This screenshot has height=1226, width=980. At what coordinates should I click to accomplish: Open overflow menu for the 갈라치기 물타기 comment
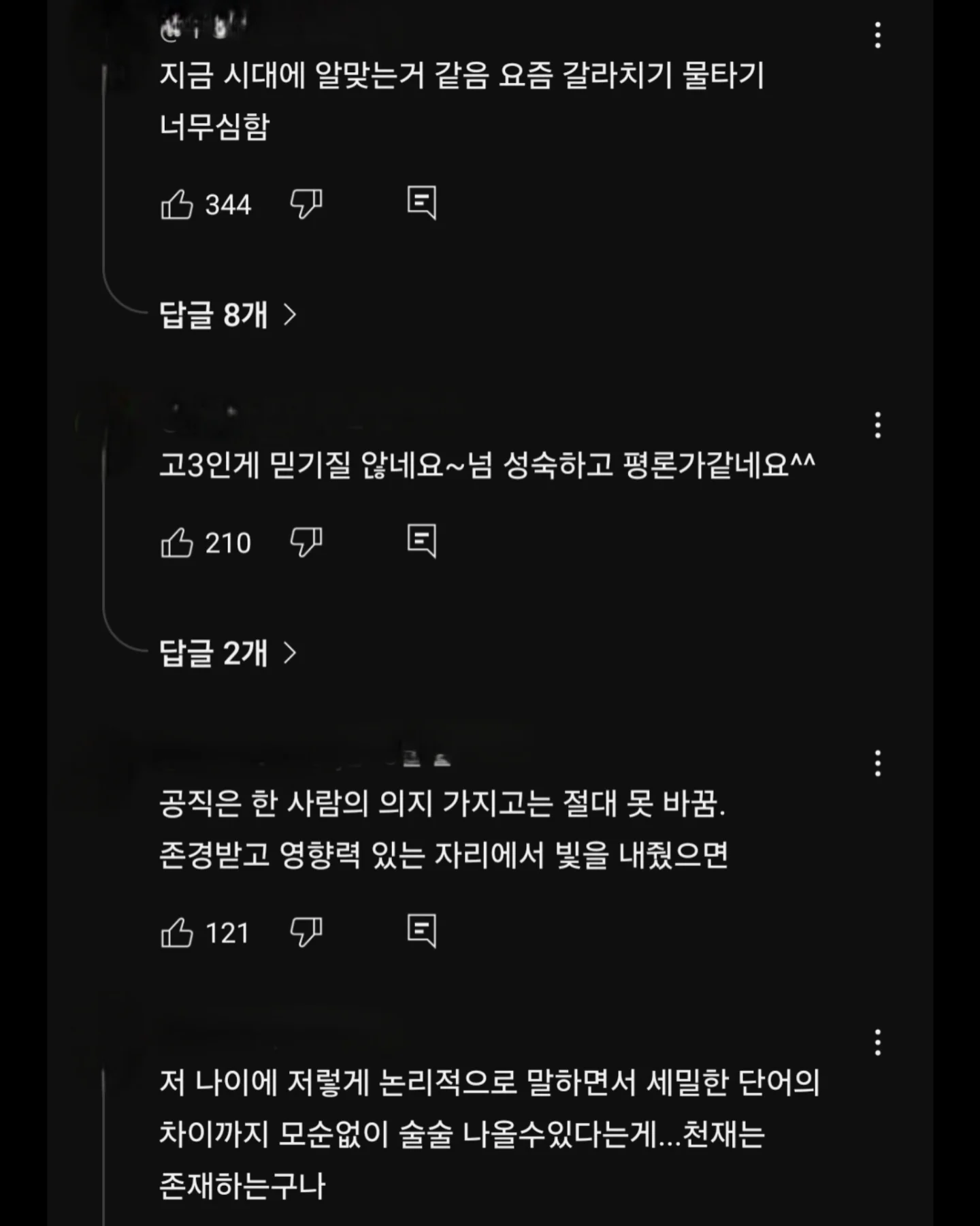878,35
